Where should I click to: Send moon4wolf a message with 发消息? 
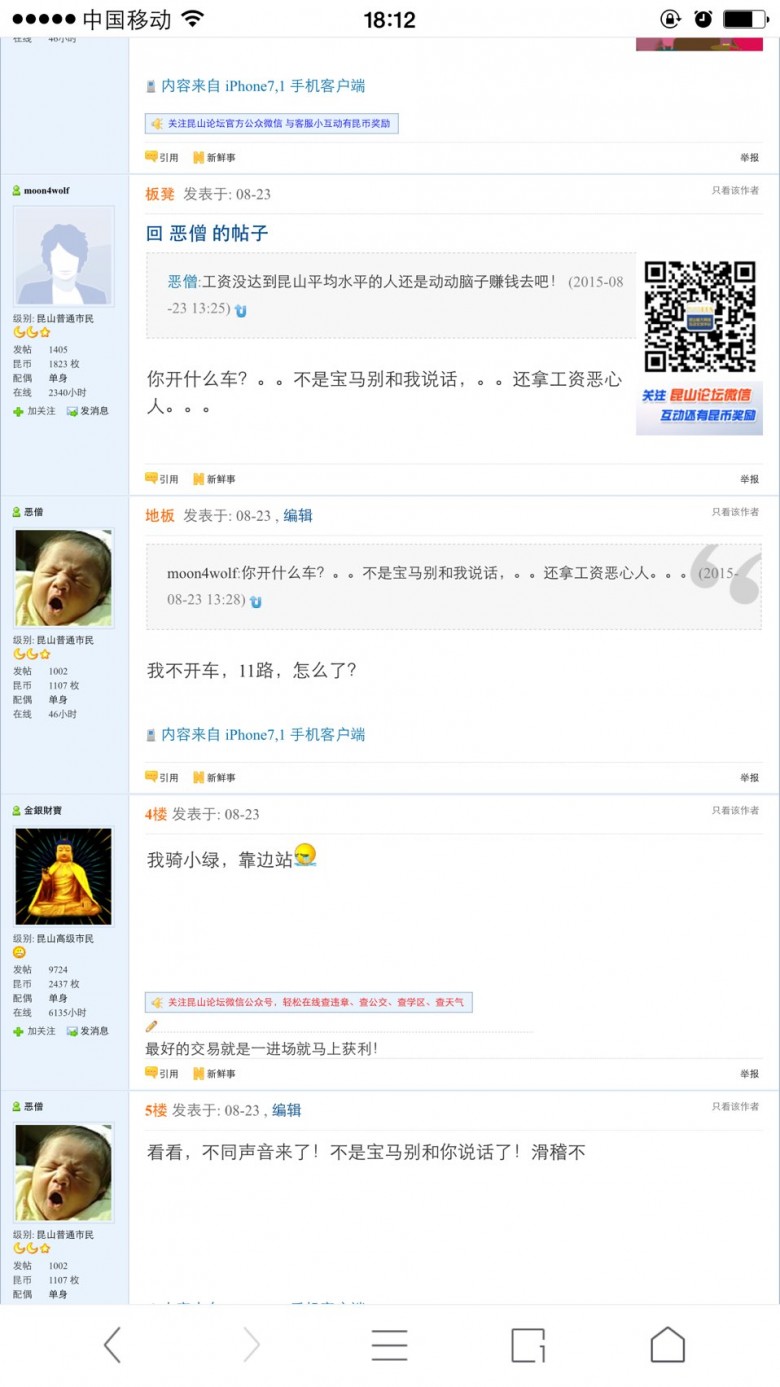(88, 411)
